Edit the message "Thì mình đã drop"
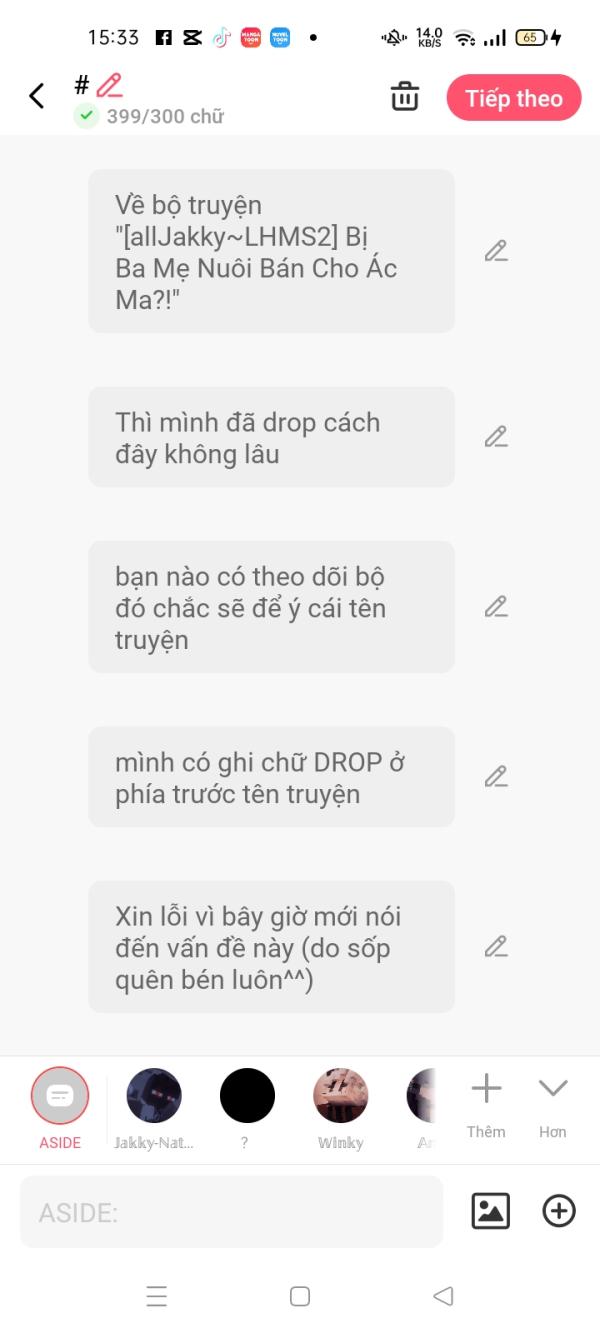 (496, 437)
